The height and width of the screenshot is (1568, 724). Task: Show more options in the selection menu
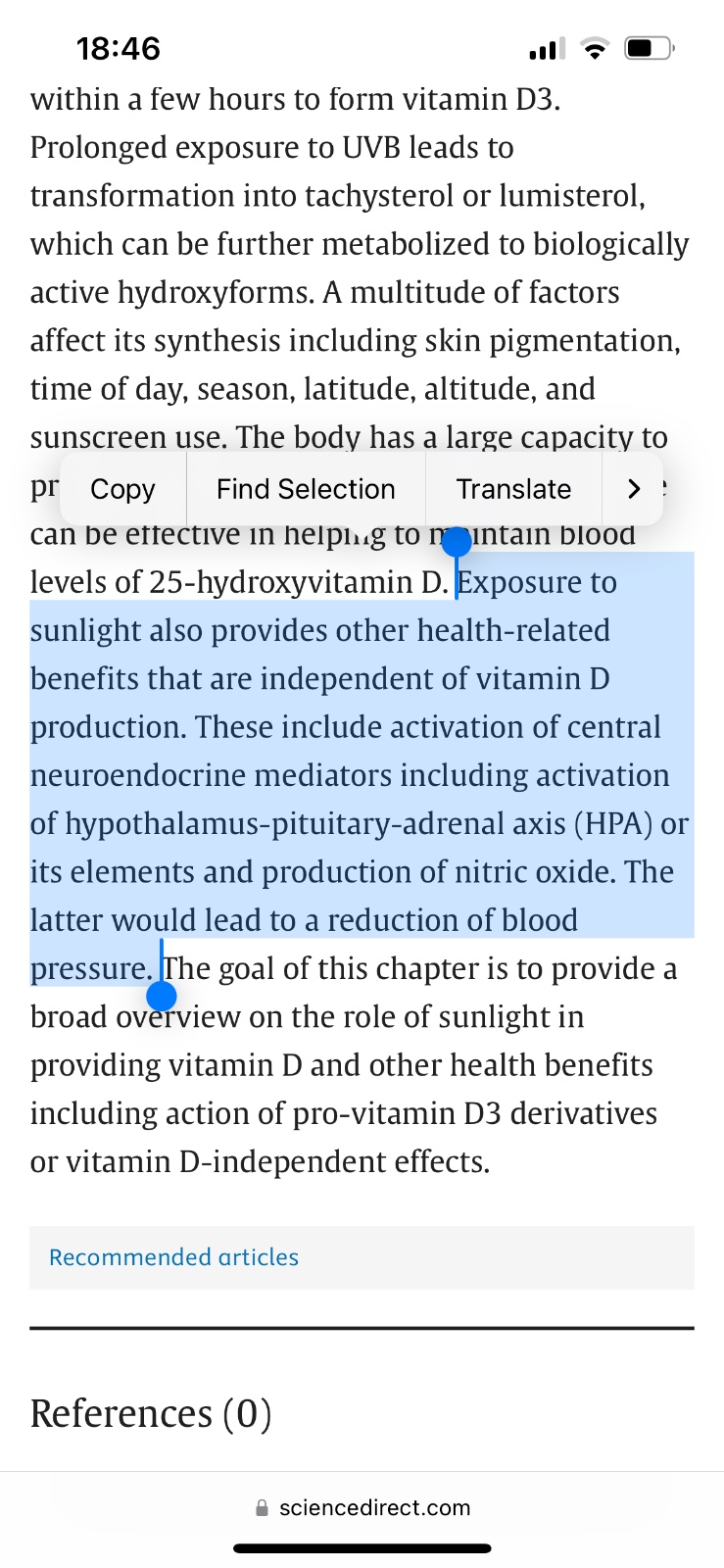coord(634,489)
